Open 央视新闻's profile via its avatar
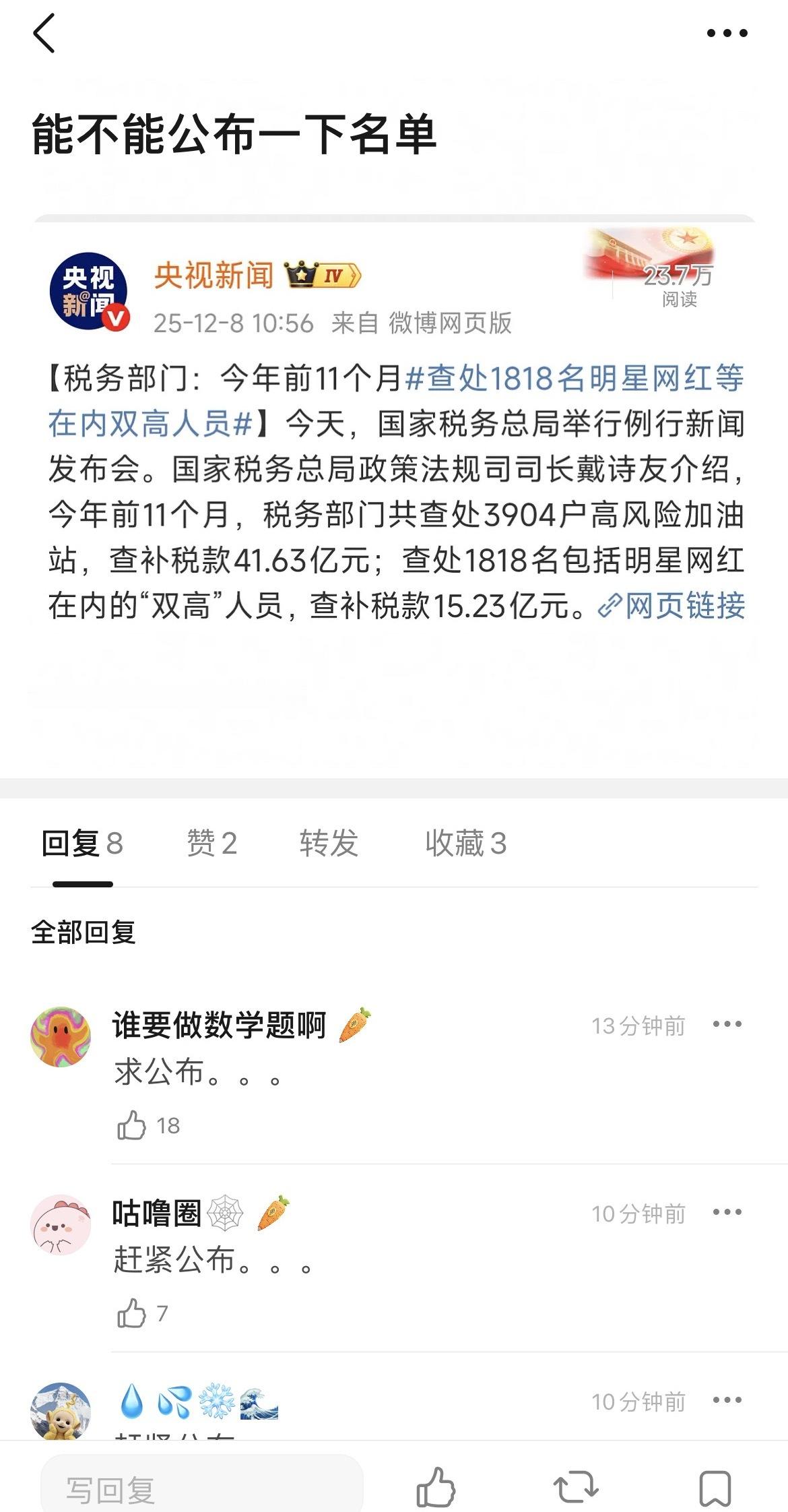The width and height of the screenshot is (788, 1512). point(88,287)
